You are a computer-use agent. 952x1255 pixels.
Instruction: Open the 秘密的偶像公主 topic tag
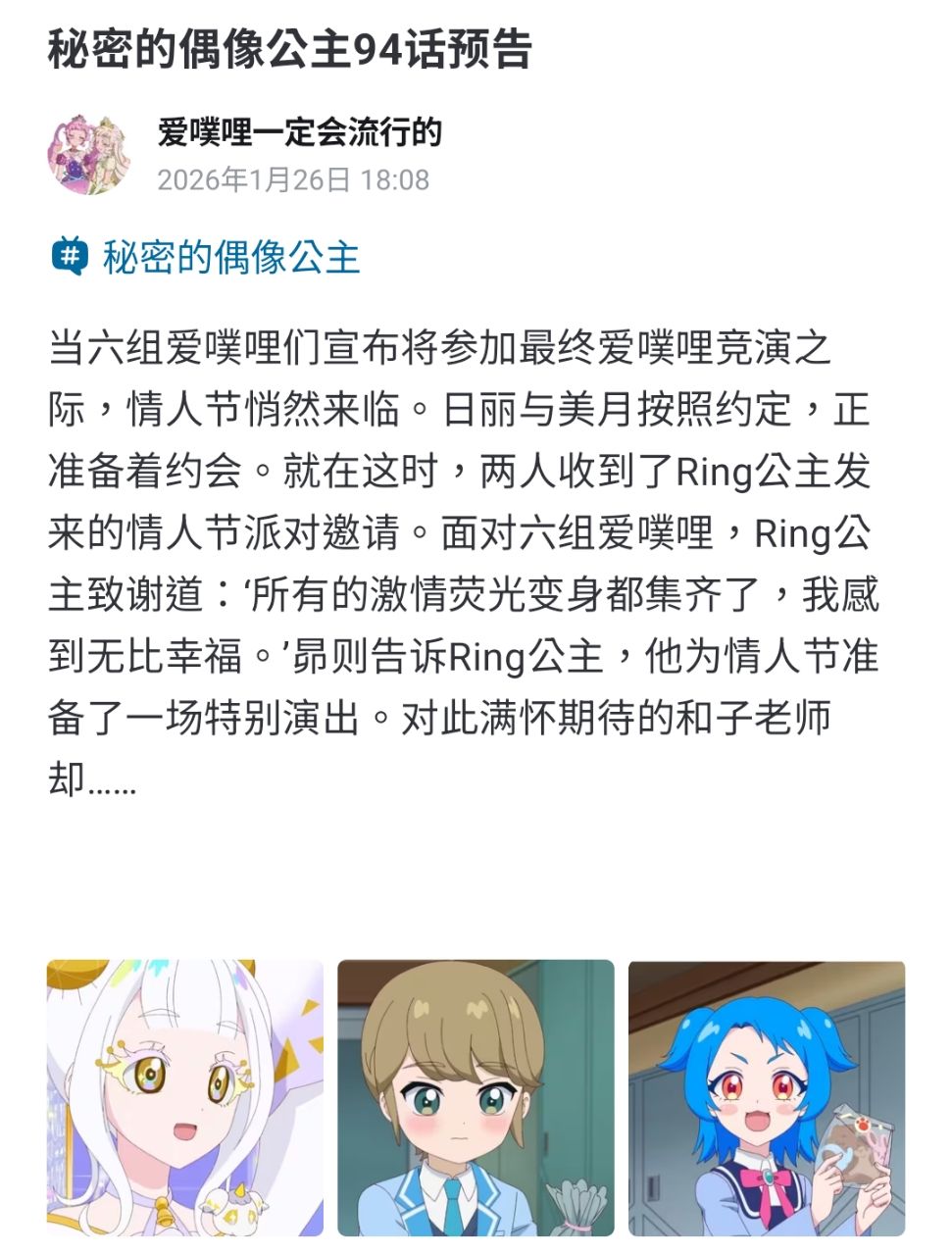click(x=229, y=257)
